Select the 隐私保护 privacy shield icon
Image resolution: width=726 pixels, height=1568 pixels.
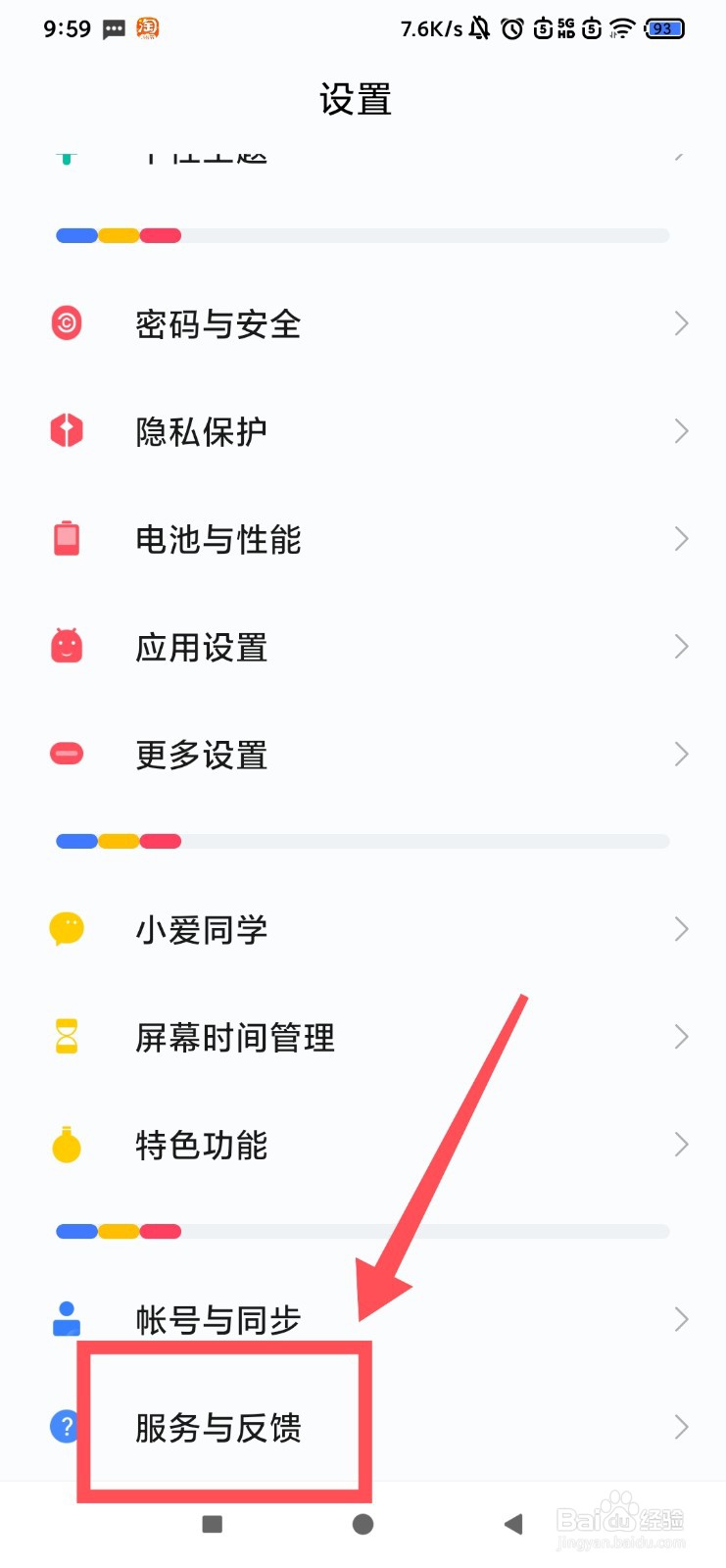coord(66,431)
